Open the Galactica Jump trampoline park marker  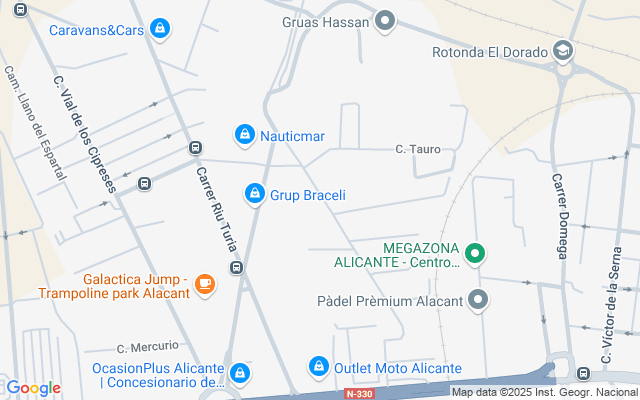click(x=205, y=285)
